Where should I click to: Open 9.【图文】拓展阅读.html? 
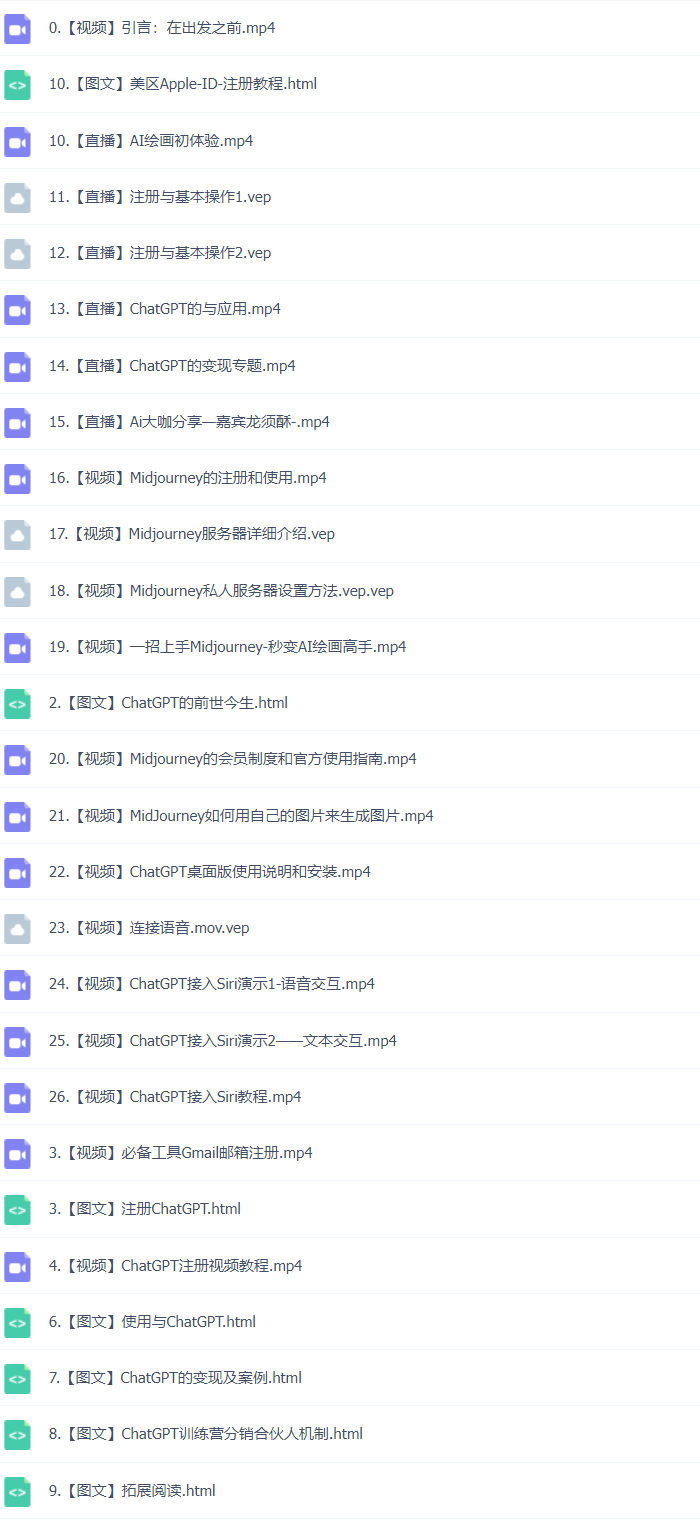(x=131, y=1491)
